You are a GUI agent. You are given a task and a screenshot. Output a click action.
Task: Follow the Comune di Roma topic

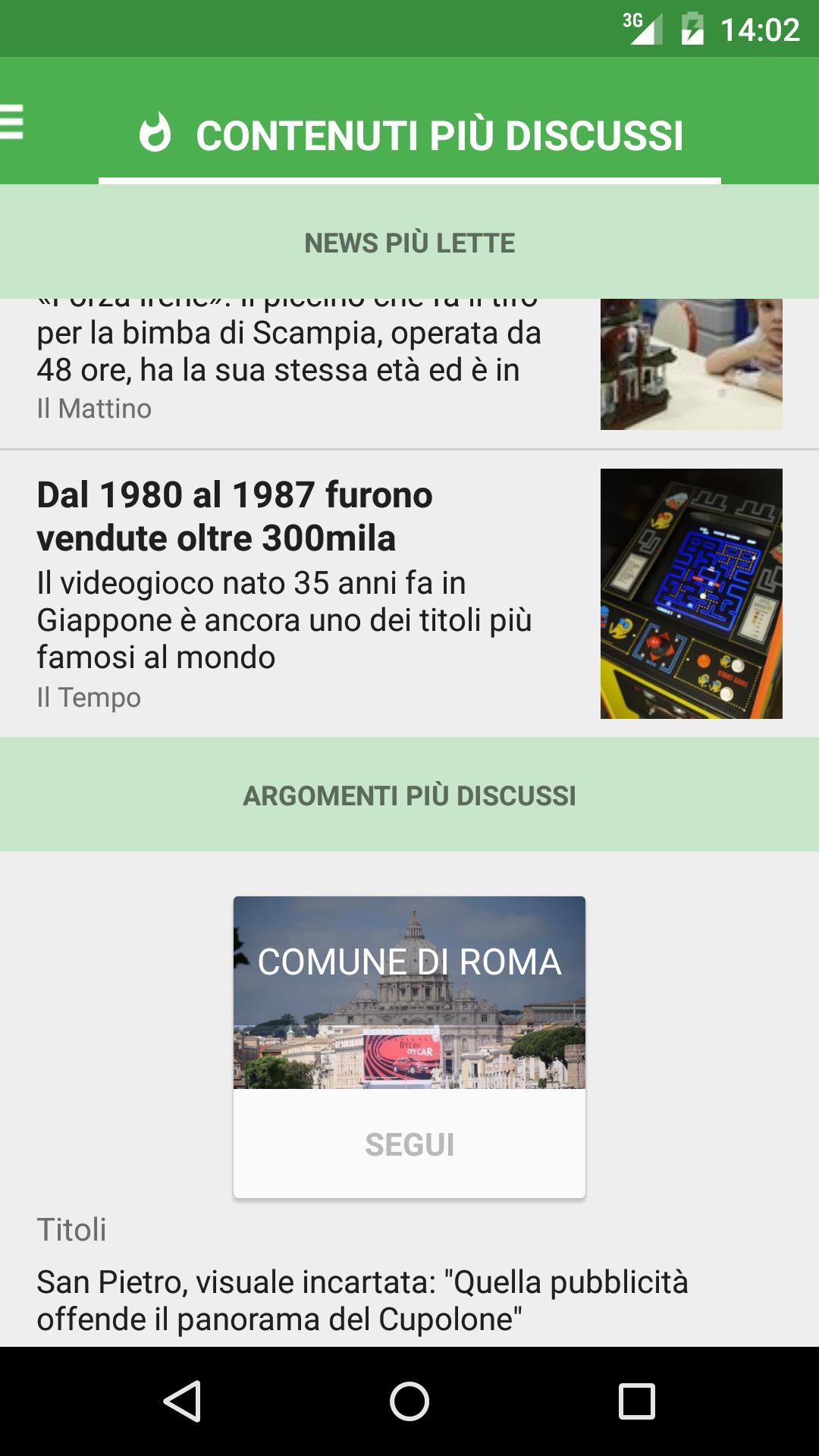click(409, 1144)
